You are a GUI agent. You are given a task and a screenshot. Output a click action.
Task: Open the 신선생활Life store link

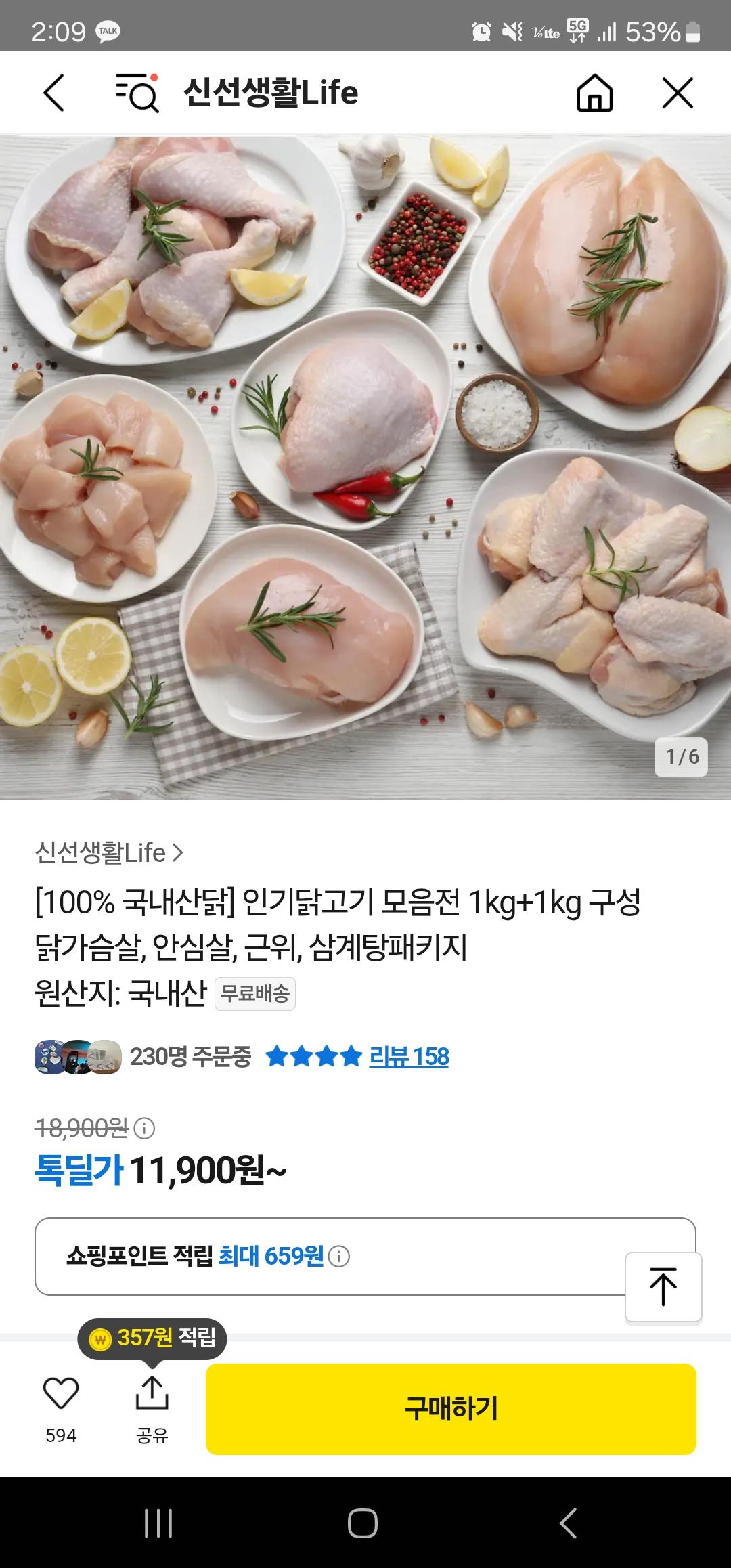click(109, 852)
